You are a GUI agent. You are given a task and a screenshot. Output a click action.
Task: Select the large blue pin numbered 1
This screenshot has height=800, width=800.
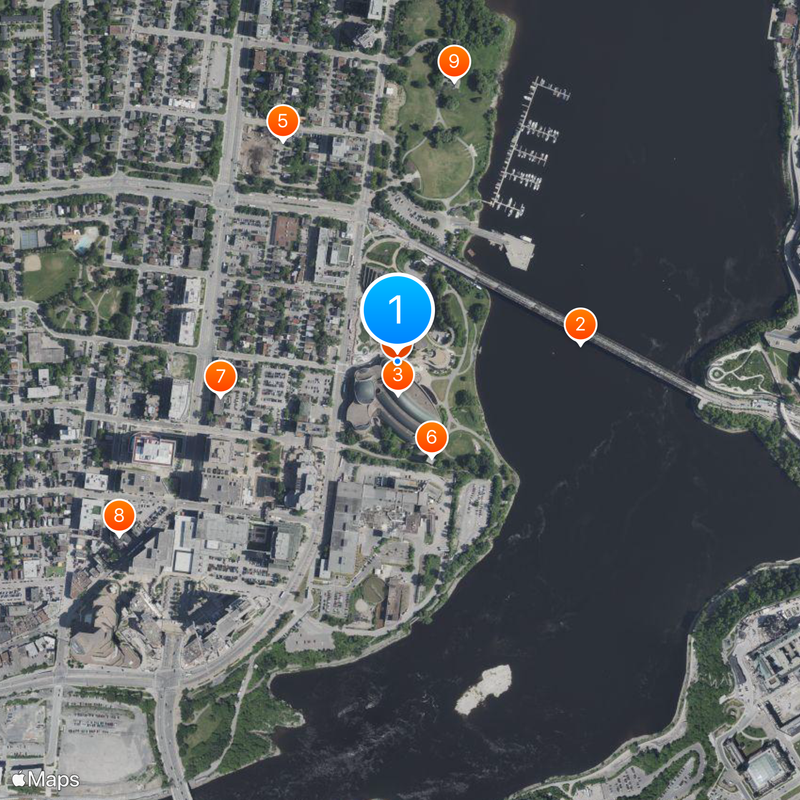(x=397, y=310)
